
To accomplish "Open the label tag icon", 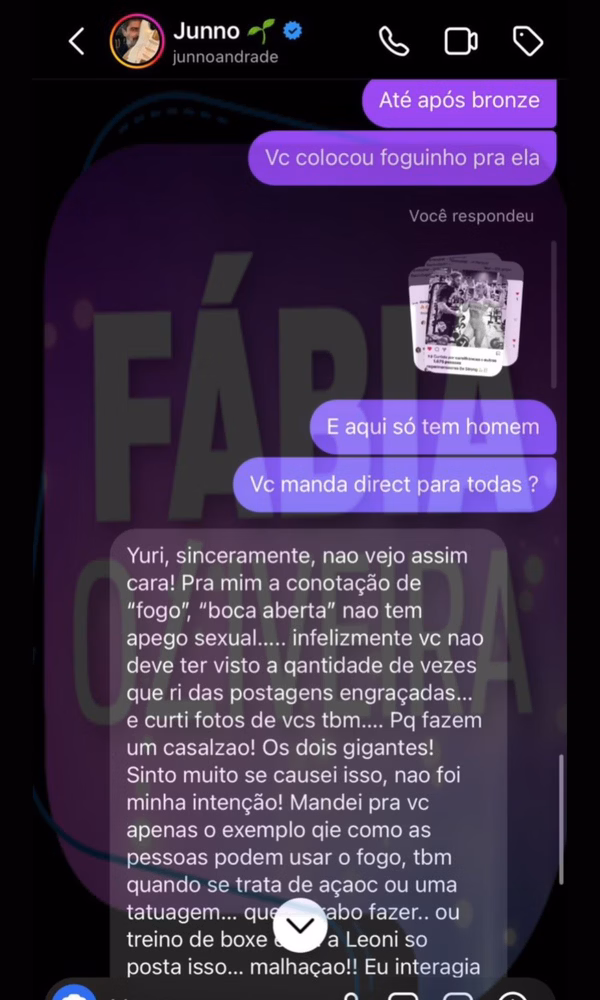I will pos(527,41).
